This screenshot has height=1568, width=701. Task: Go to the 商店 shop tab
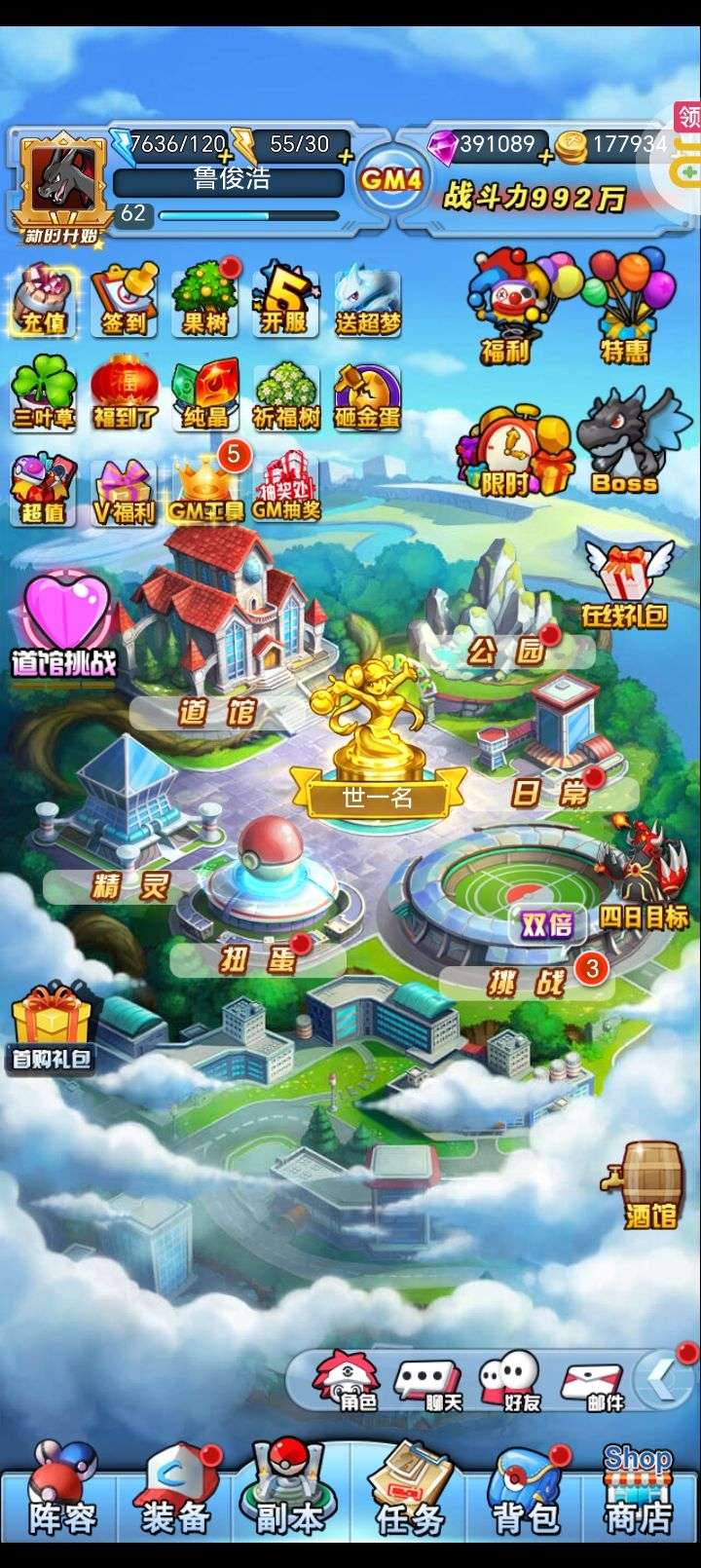pos(640,1492)
